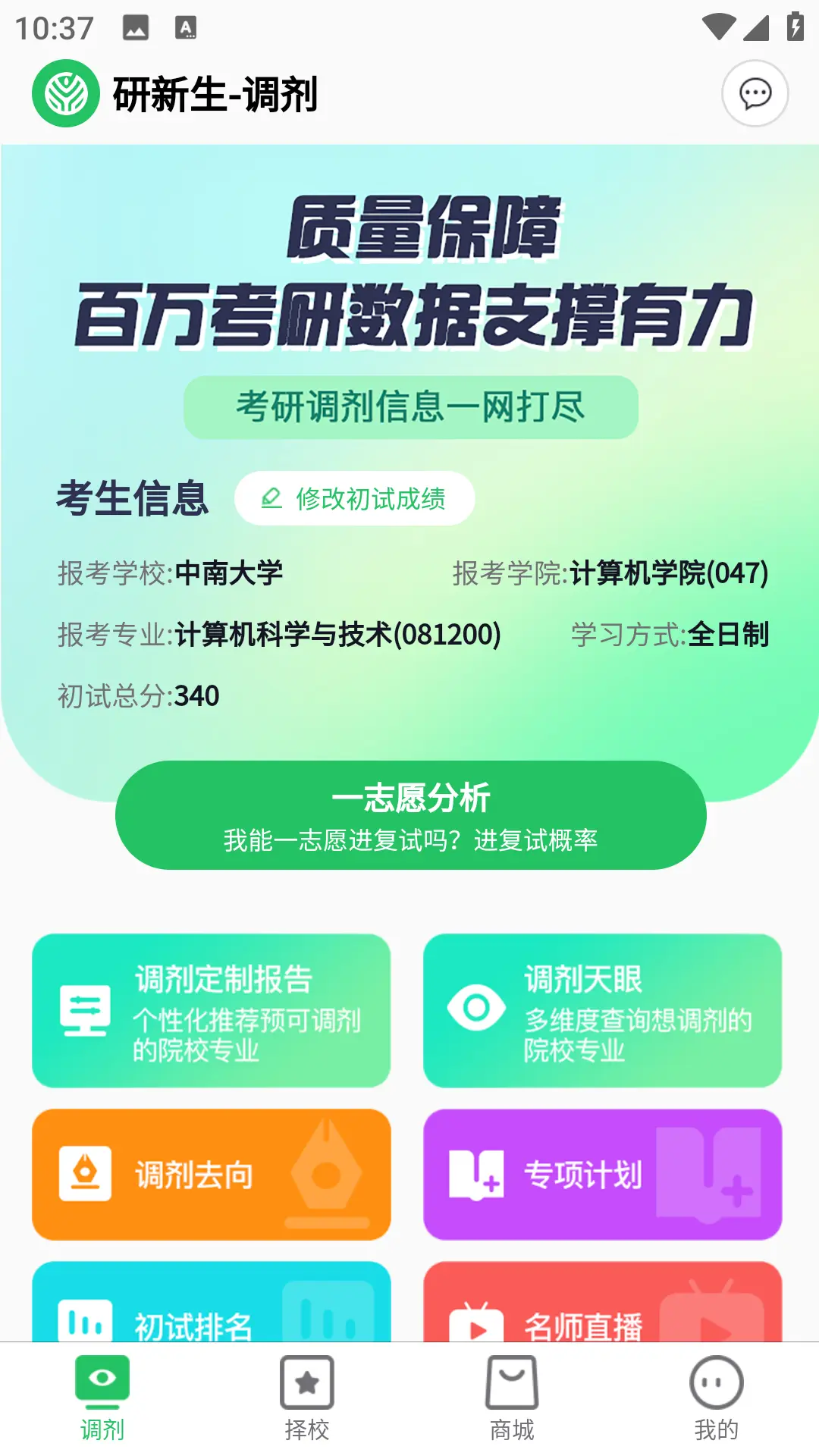Open the chat message icon
819x1456 pixels.
[x=755, y=93]
